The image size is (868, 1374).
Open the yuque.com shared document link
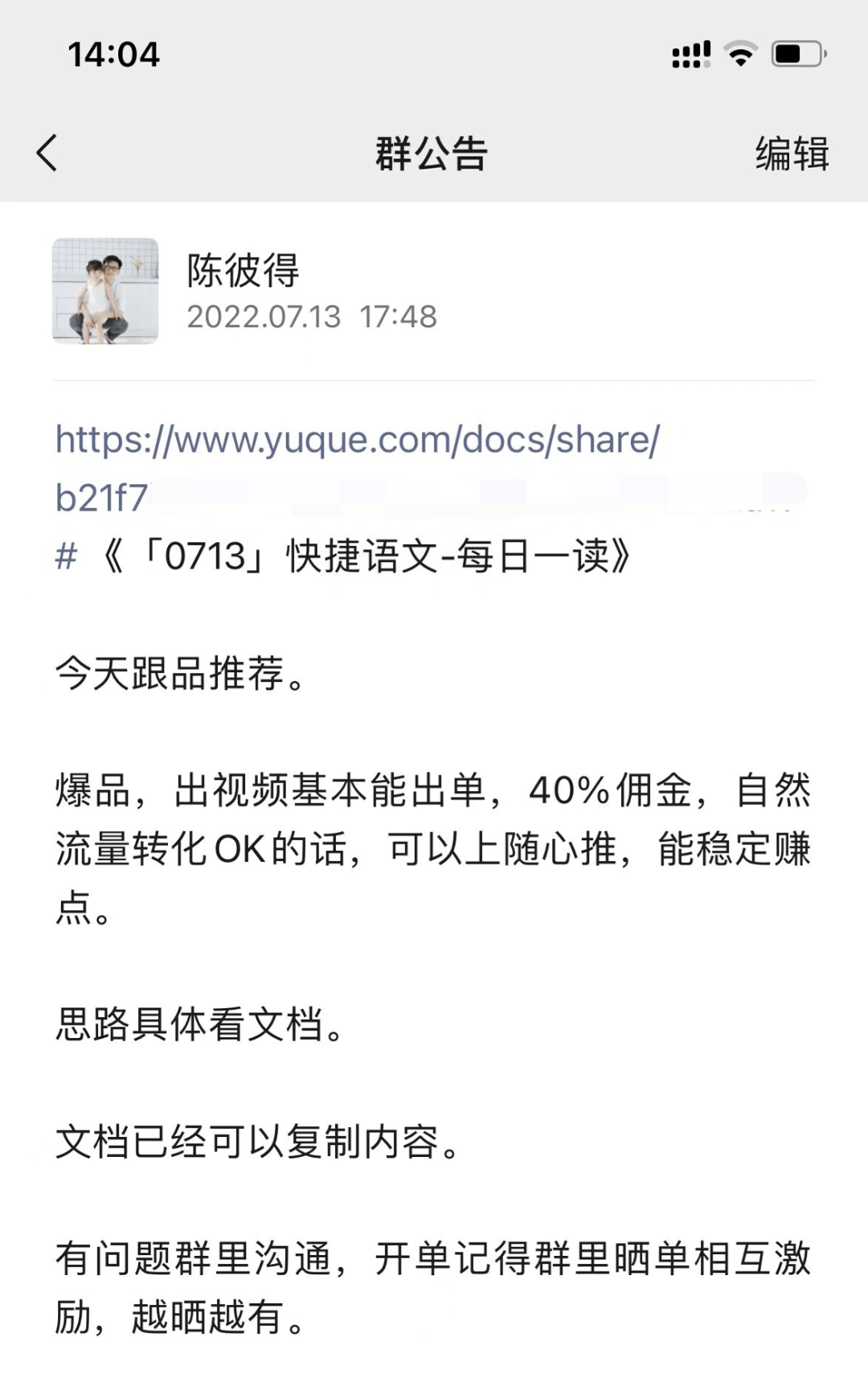click(x=358, y=441)
